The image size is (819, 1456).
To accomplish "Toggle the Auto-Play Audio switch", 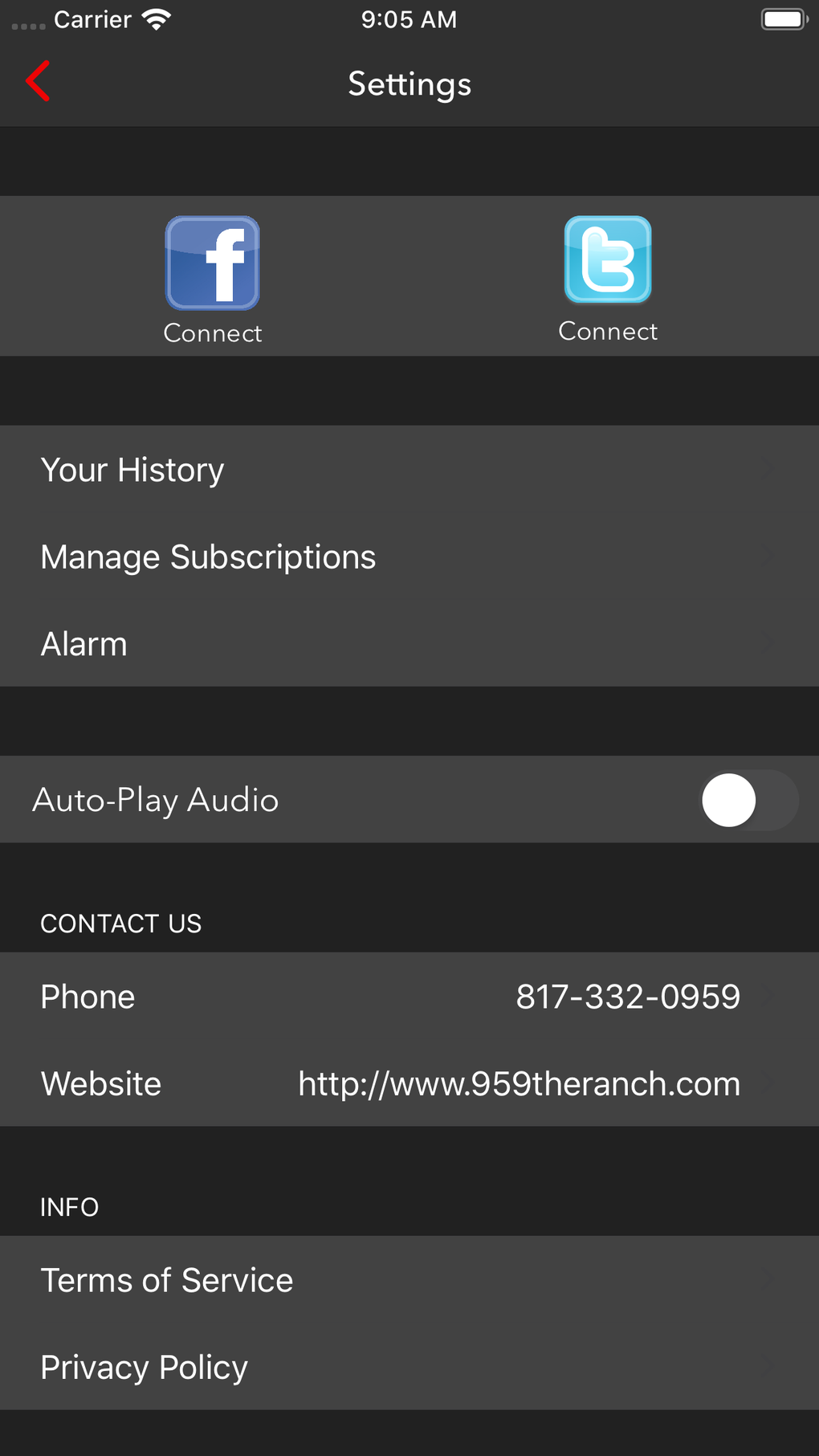I will click(748, 800).
